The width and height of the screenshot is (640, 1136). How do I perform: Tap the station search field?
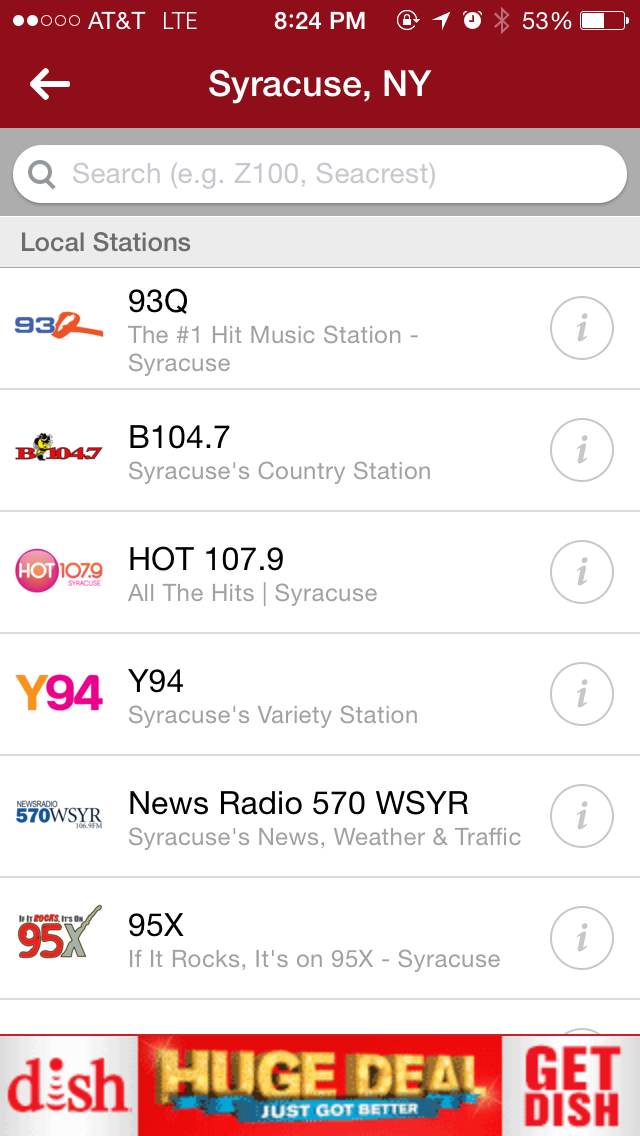coord(320,175)
